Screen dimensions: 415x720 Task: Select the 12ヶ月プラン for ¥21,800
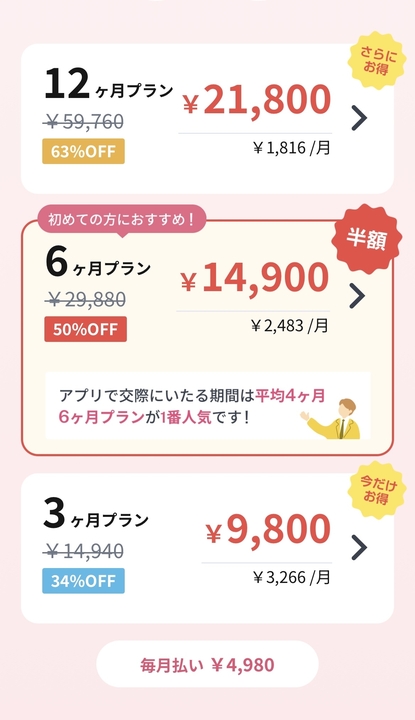(207, 118)
